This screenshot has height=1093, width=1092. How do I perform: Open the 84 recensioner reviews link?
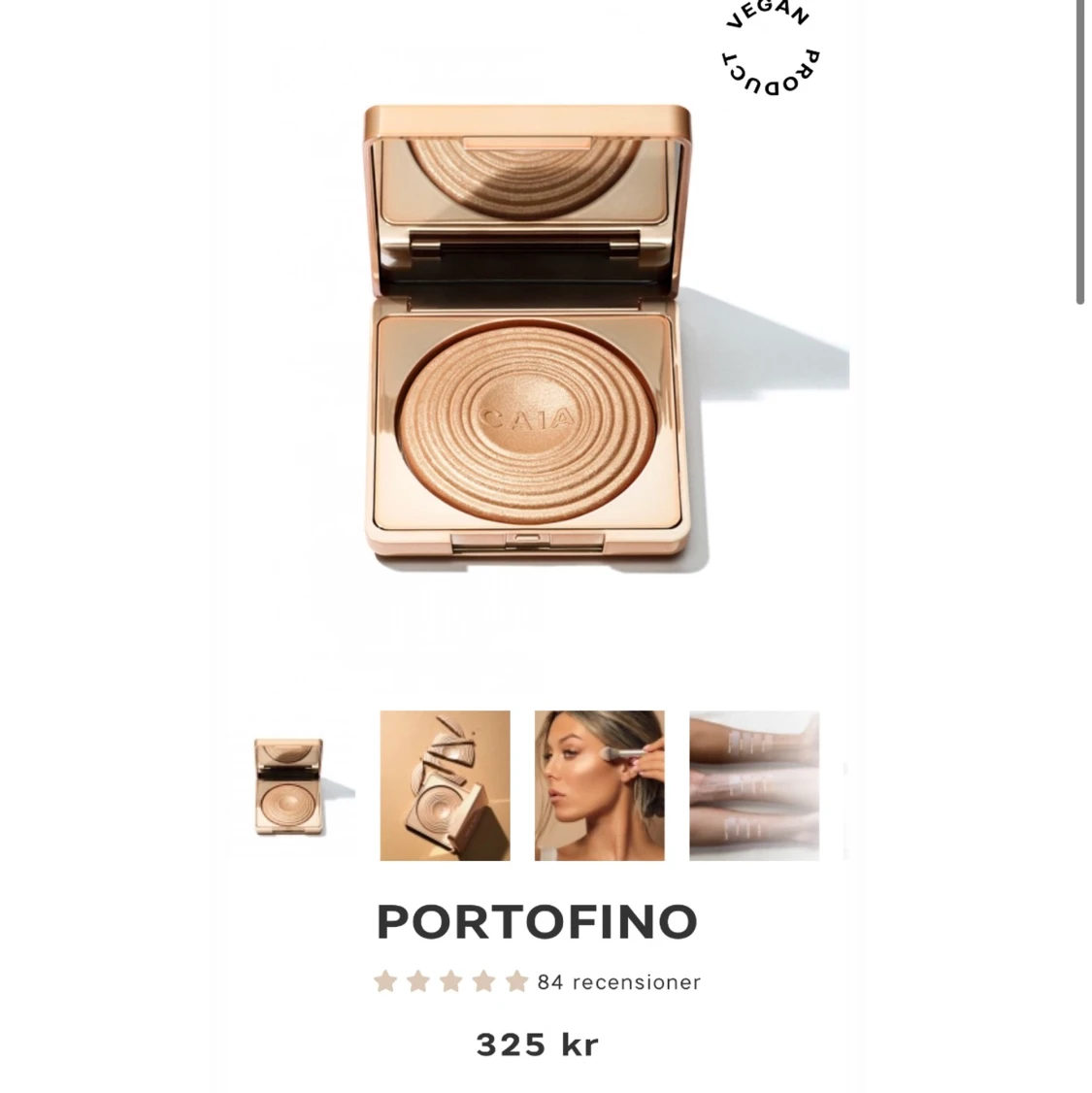[619, 981]
